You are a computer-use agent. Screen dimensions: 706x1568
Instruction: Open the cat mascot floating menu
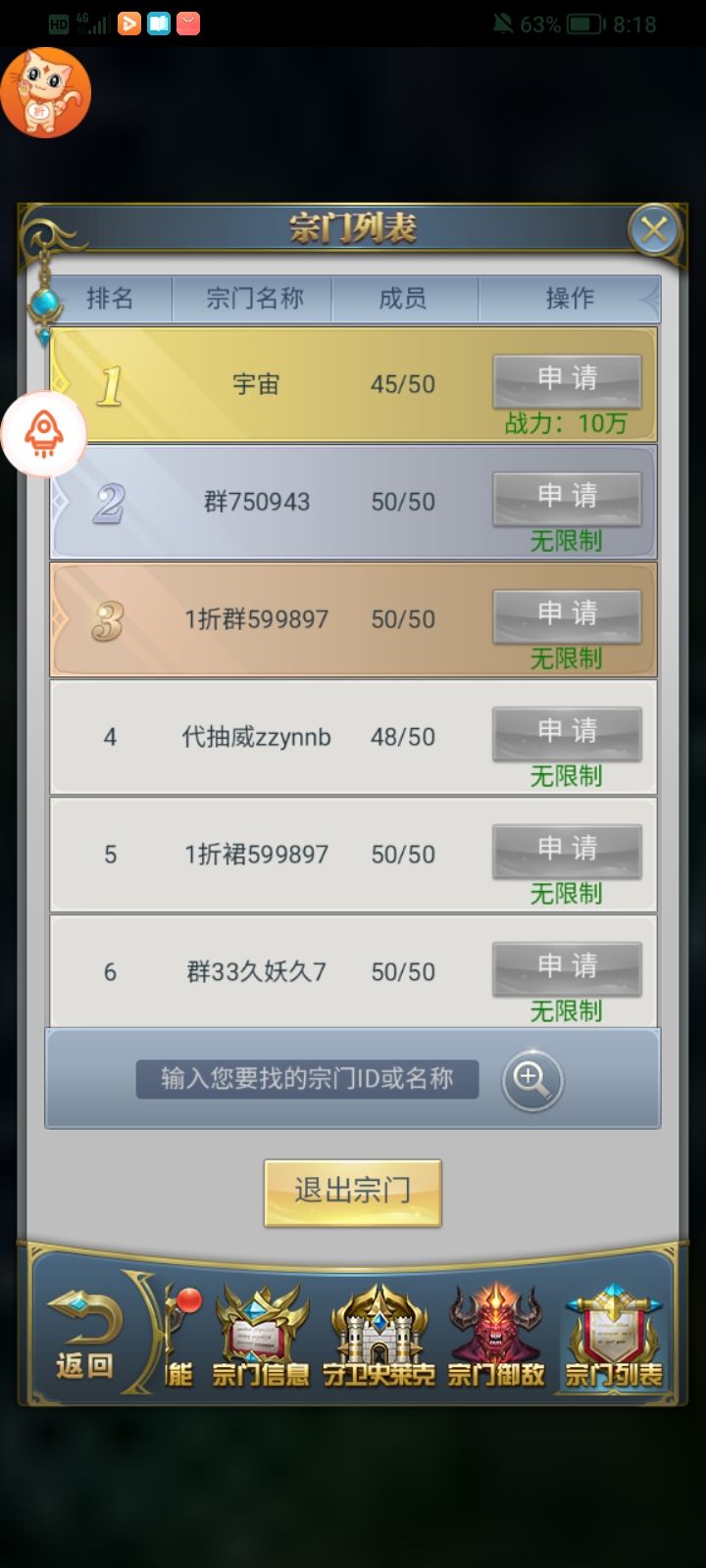point(46,93)
